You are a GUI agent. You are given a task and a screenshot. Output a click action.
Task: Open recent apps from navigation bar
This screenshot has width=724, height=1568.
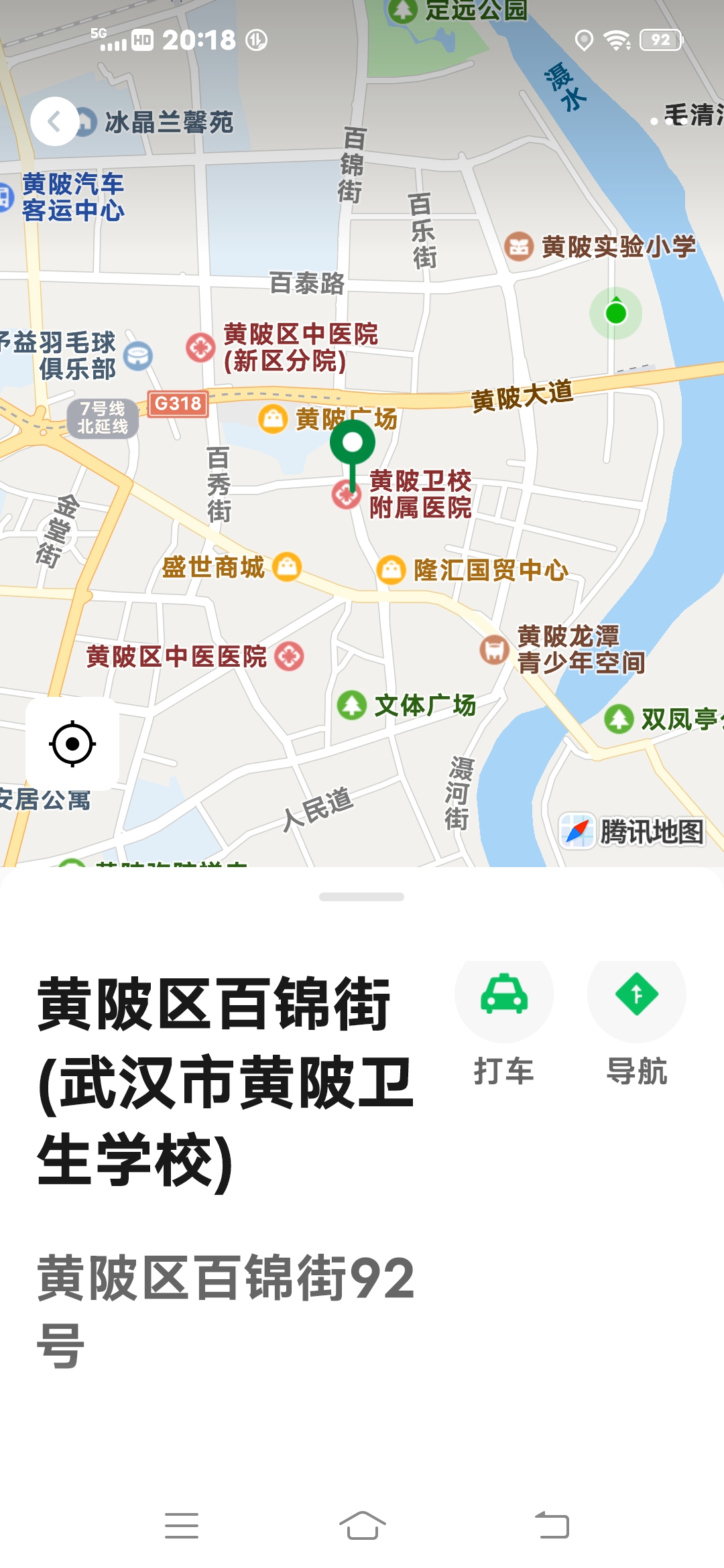[181, 1525]
